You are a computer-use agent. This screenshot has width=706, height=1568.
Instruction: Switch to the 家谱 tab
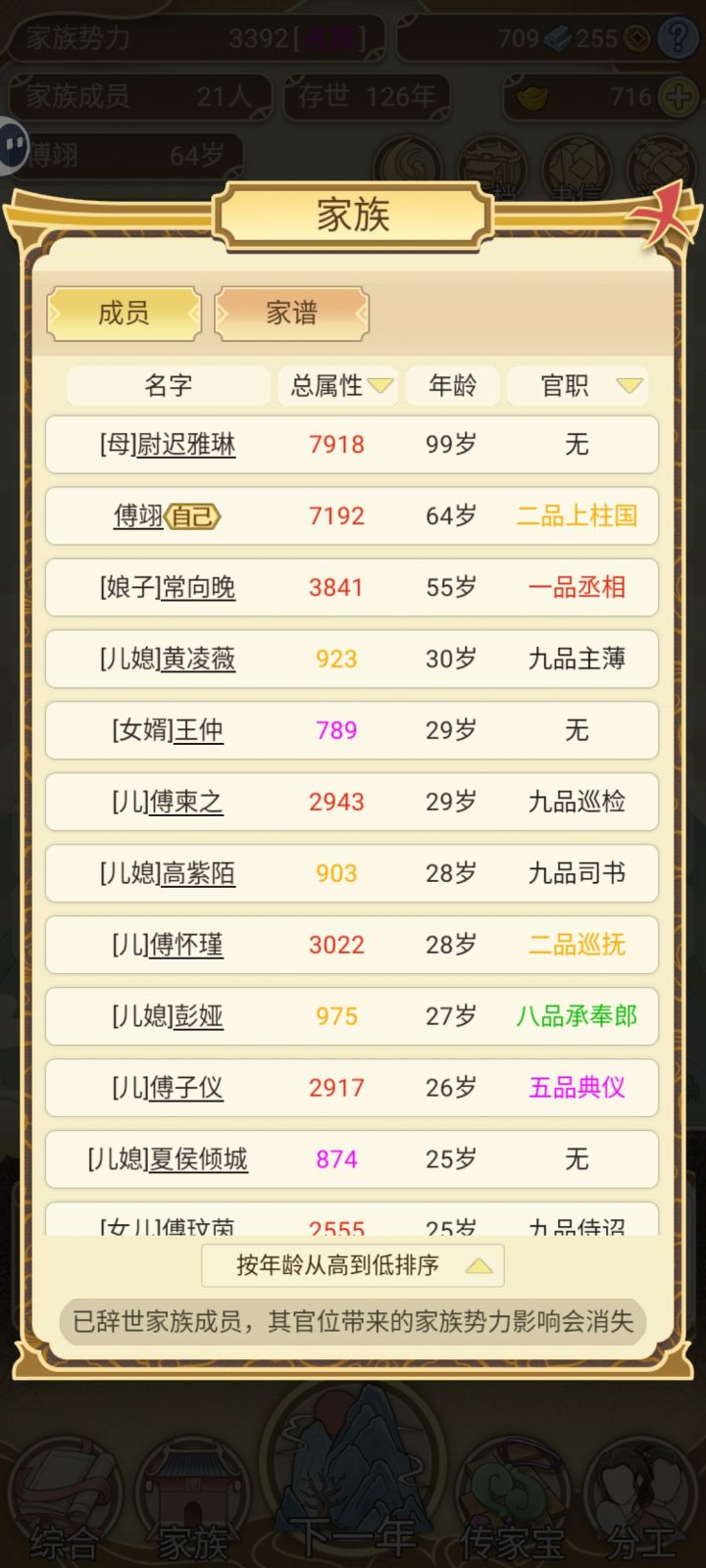(x=291, y=313)
